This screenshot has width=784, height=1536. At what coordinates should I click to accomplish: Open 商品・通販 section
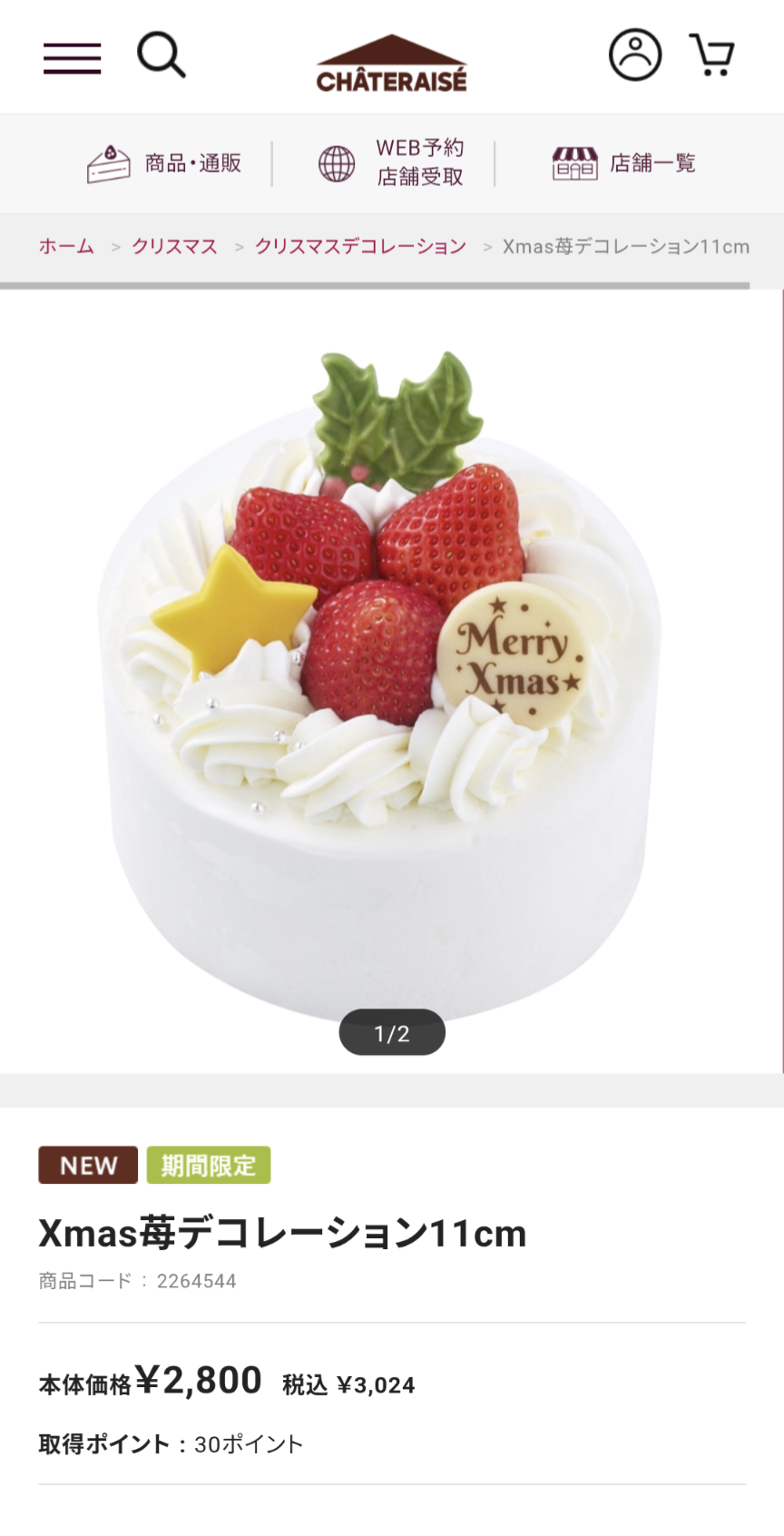pyautogui.click(x=164, y=163)
